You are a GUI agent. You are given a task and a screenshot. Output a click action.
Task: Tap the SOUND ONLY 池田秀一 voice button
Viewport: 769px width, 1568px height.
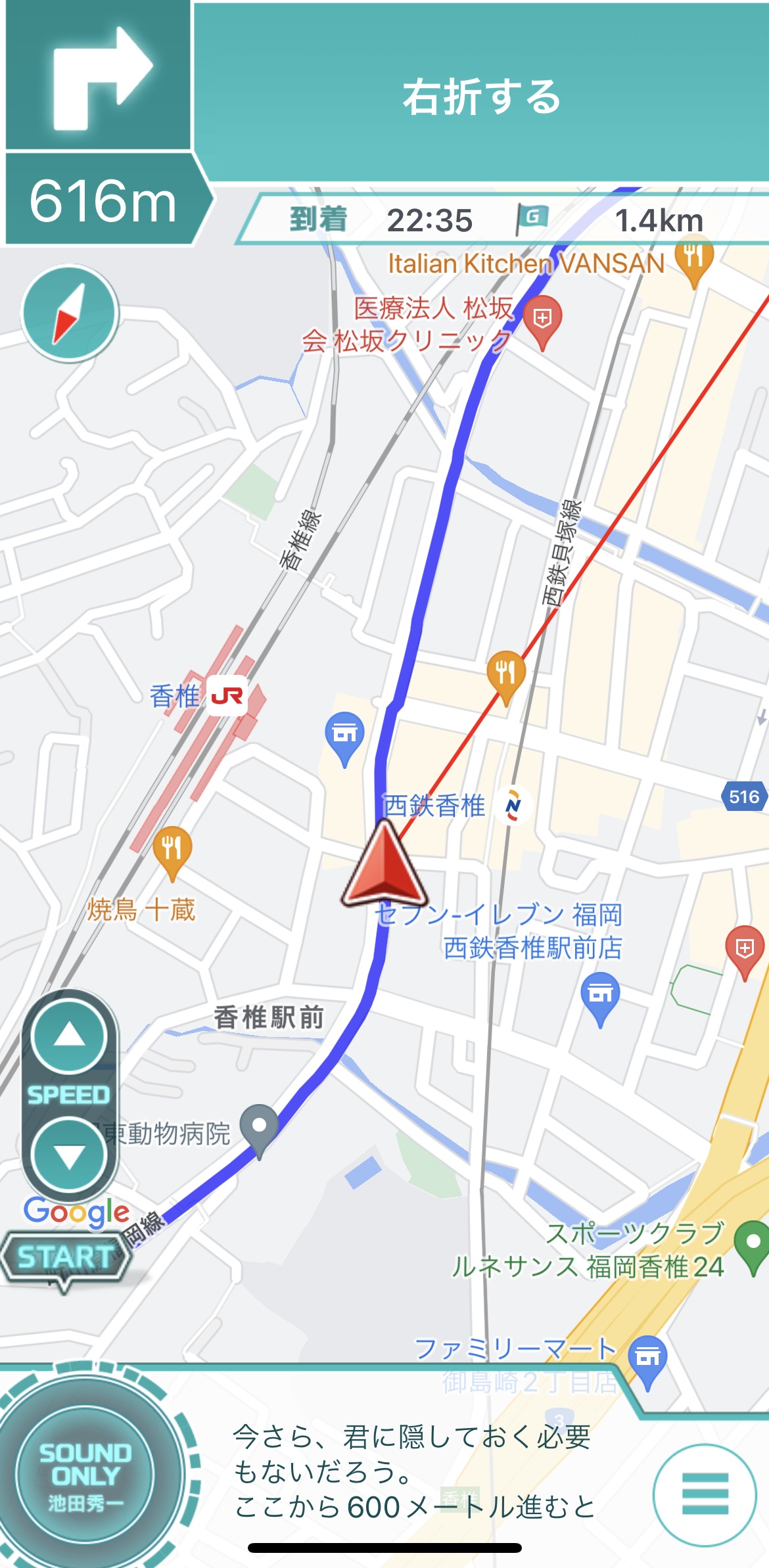[x=85, y=1476]
